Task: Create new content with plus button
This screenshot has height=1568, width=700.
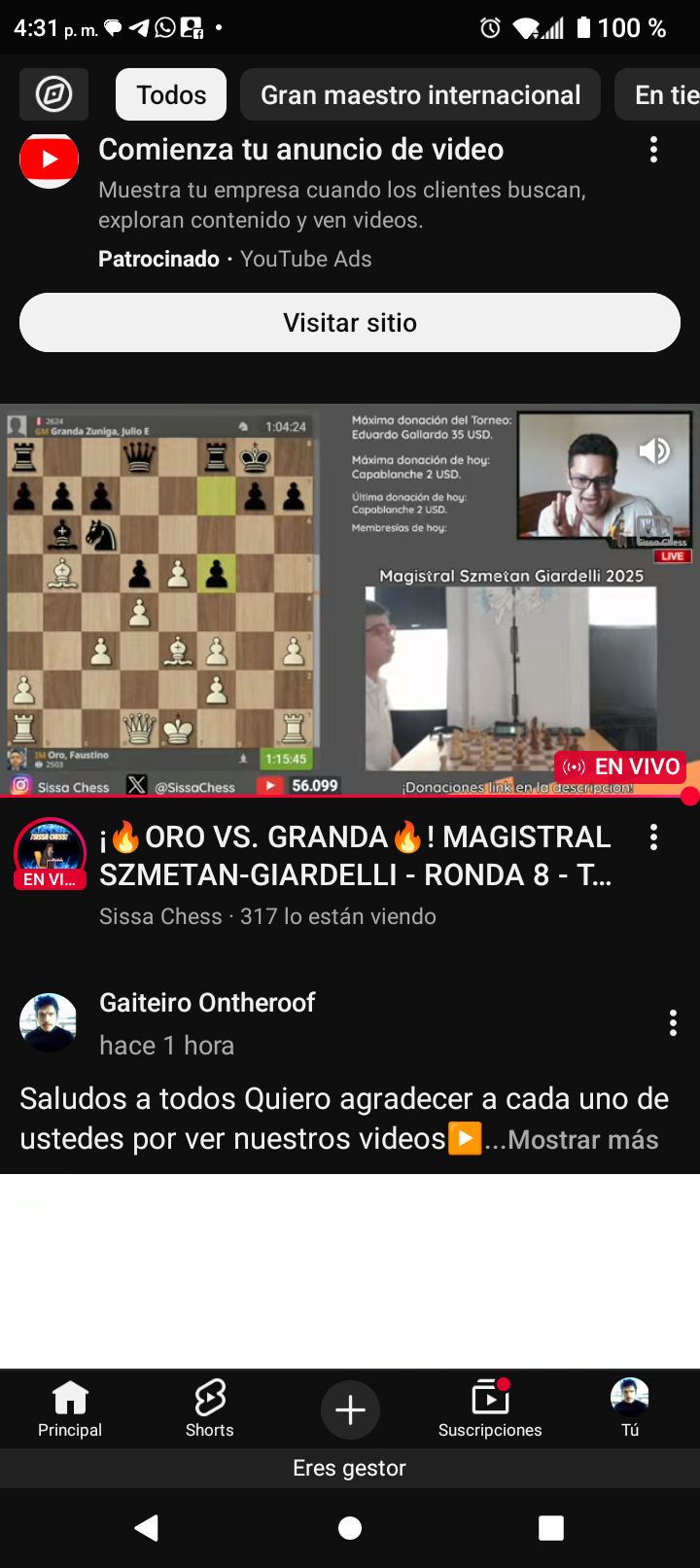Action: coord(350,1409)
